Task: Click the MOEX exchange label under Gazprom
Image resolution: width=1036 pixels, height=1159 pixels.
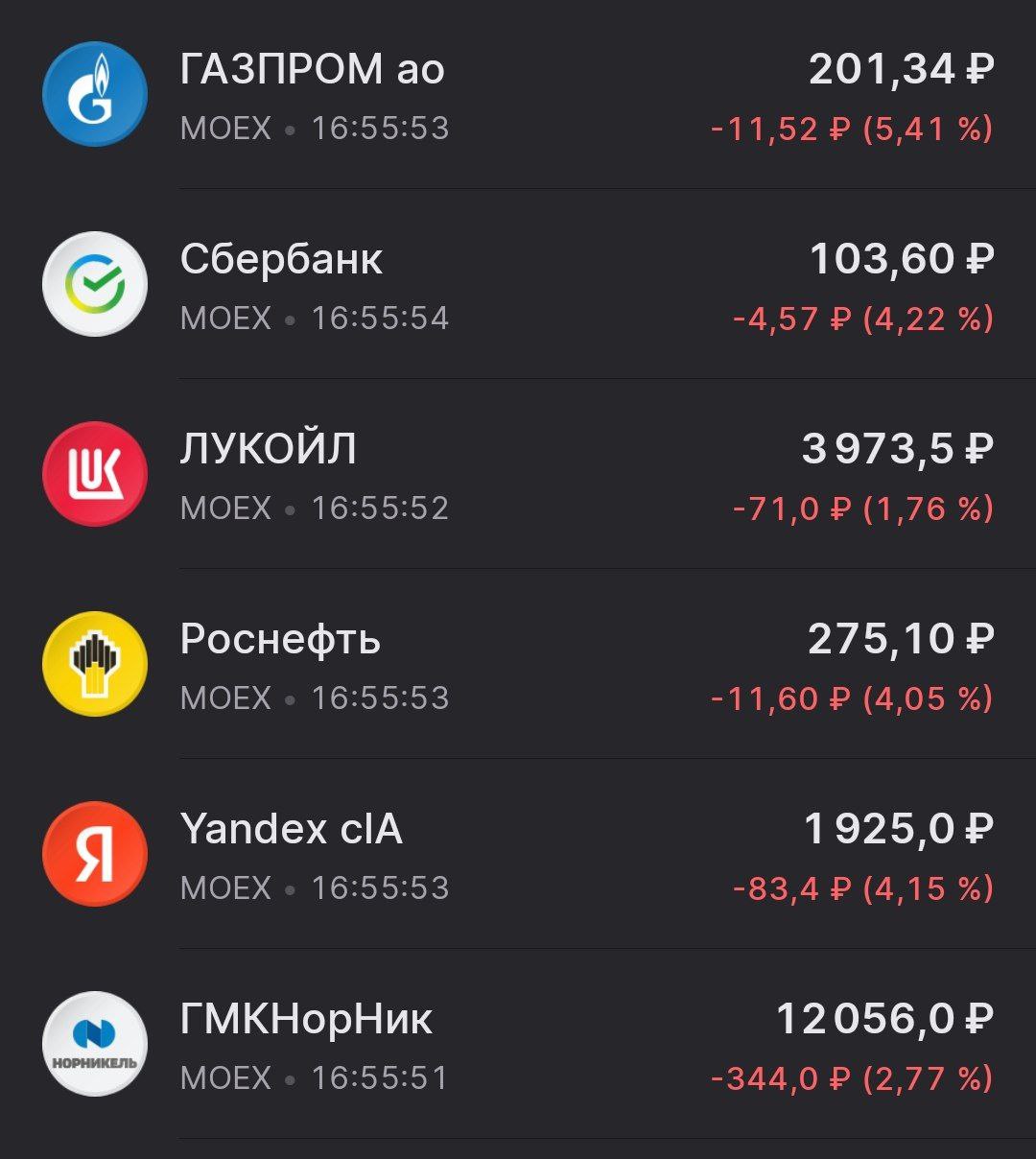Action: 223,127
